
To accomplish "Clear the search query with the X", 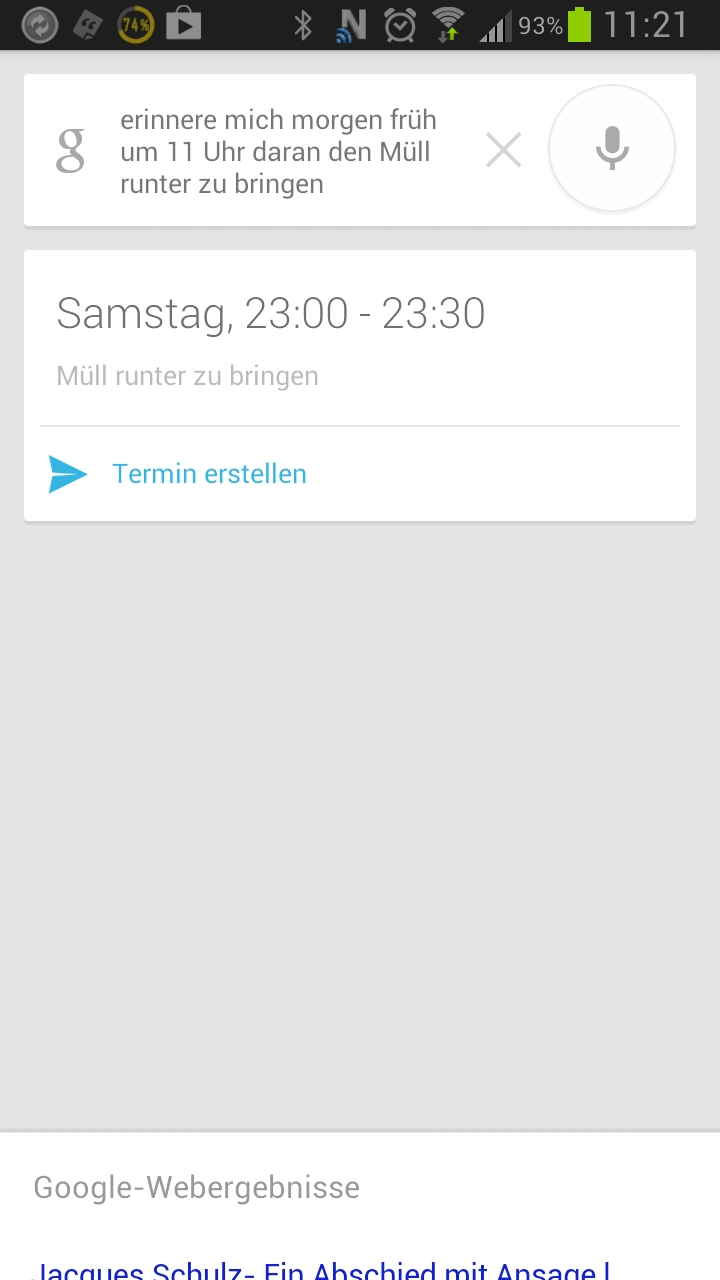I will pos(503,151).
